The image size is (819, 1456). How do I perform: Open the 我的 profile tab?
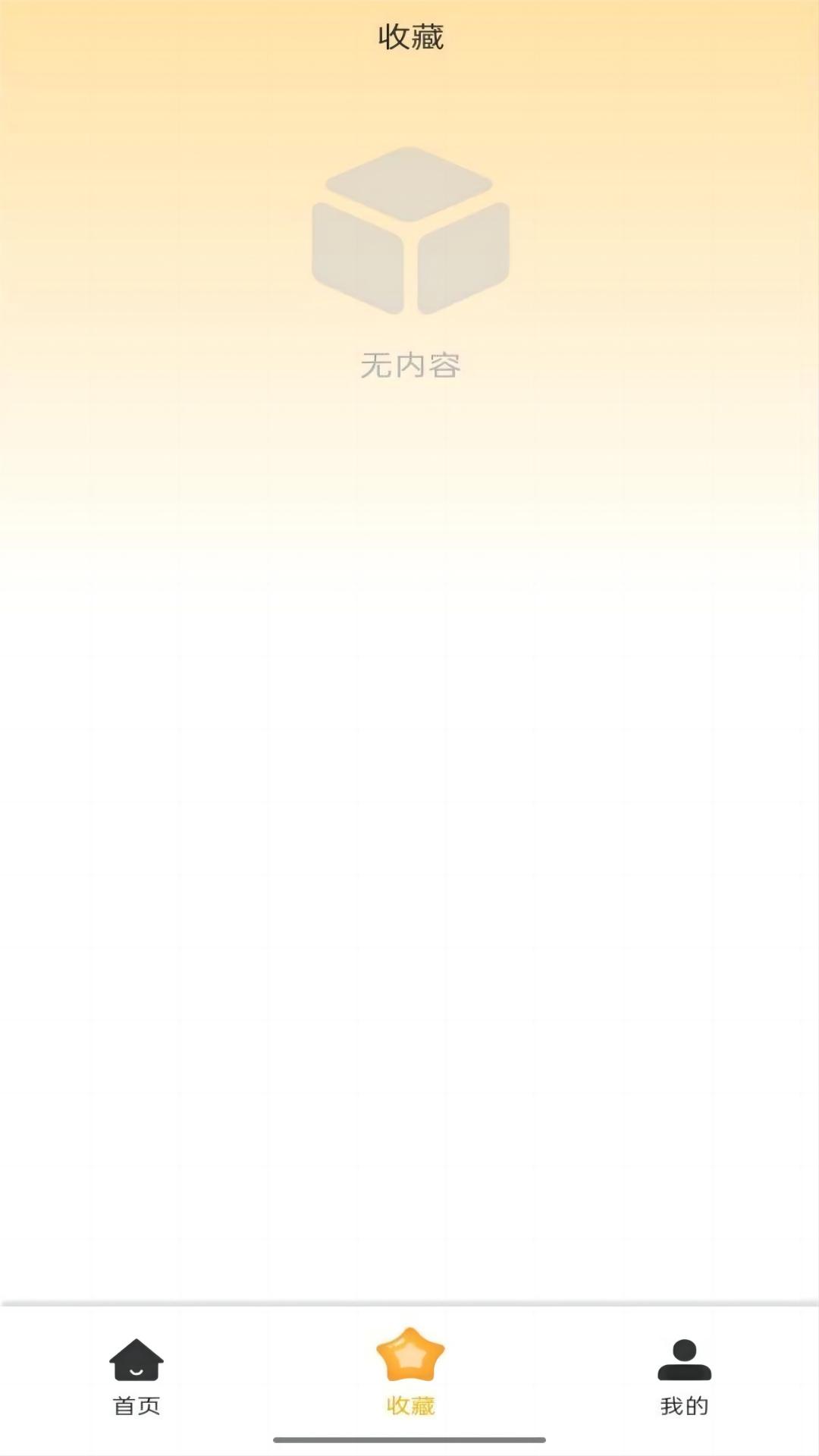[x=684, y=1376]
